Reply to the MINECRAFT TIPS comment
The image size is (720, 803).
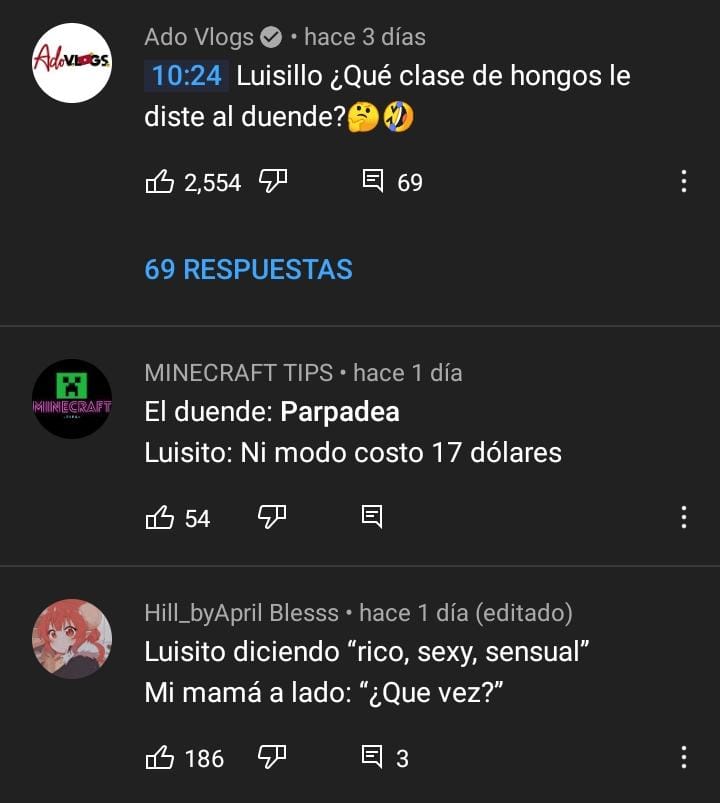372,517
